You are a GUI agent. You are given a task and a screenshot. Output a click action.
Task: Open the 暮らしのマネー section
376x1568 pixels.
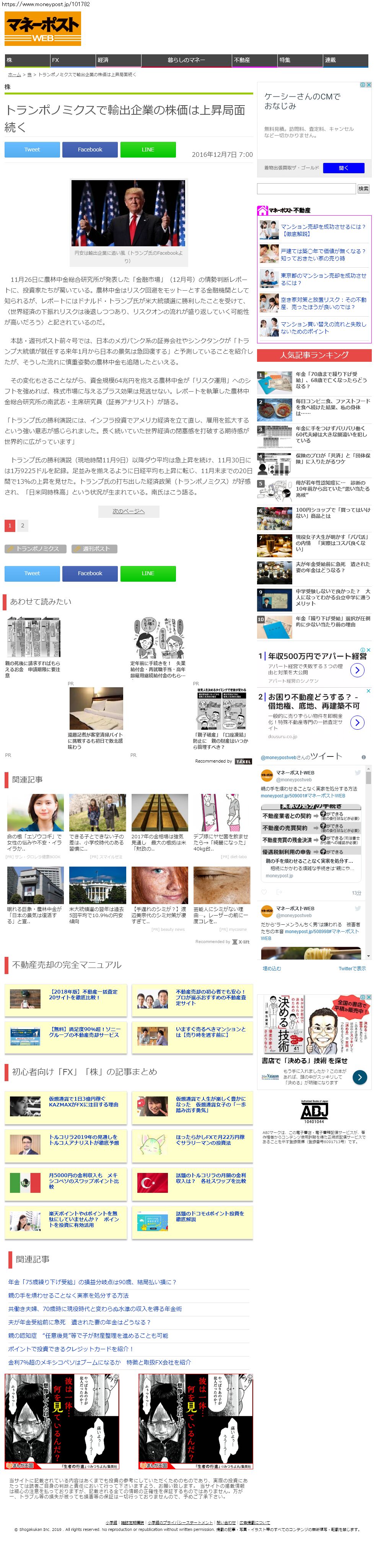(x=187, y=60)
